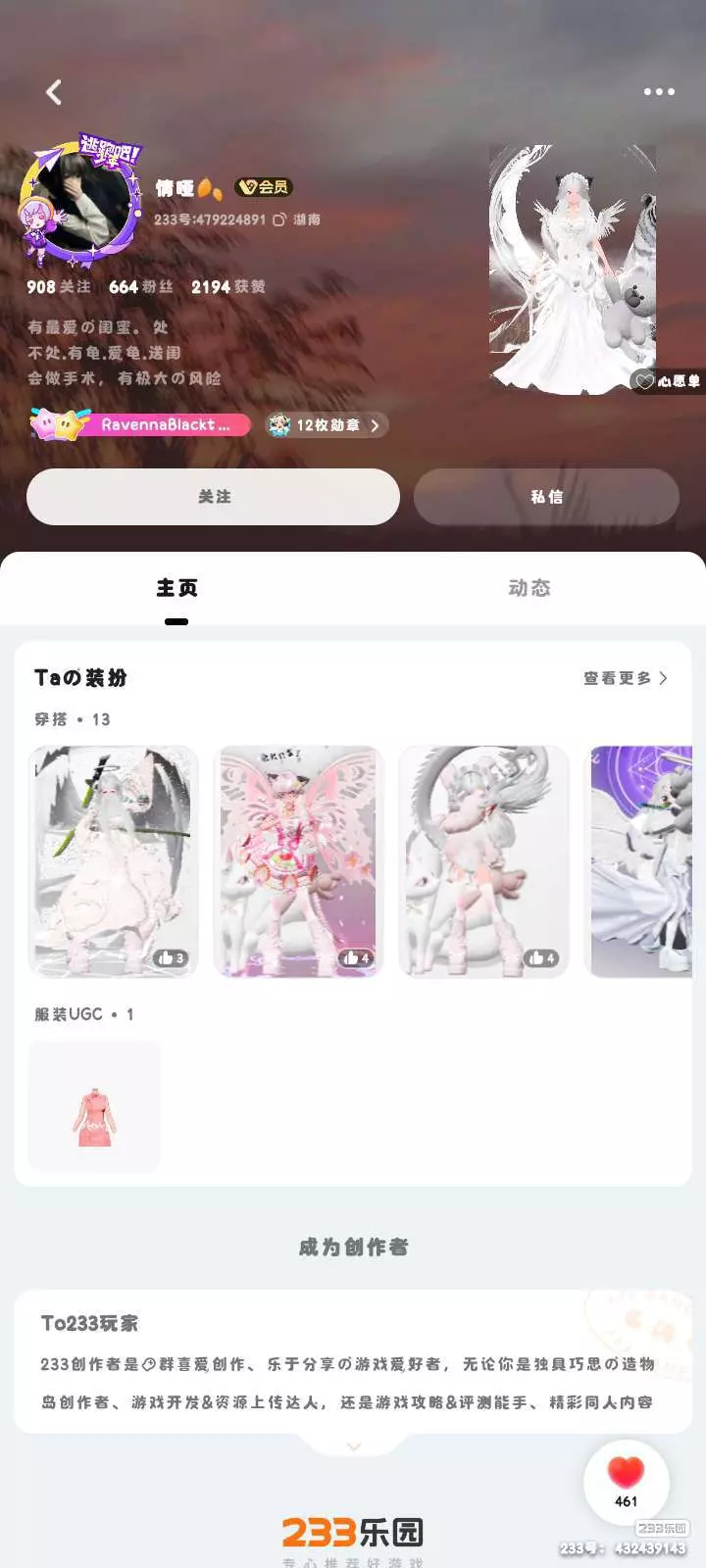Open 查看更多 for Ta's outfits

[x=626, y=678]
